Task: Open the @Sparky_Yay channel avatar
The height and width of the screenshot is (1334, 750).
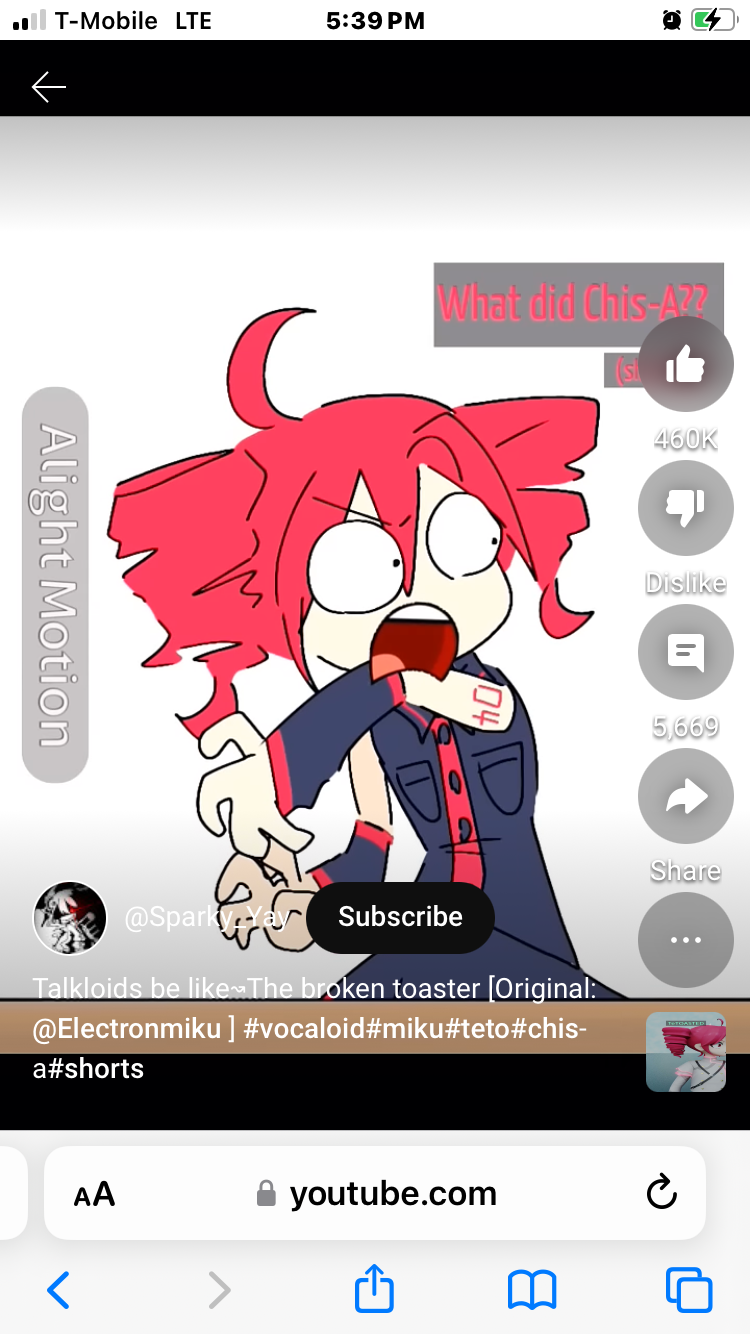Action: (x=70, y=917)
